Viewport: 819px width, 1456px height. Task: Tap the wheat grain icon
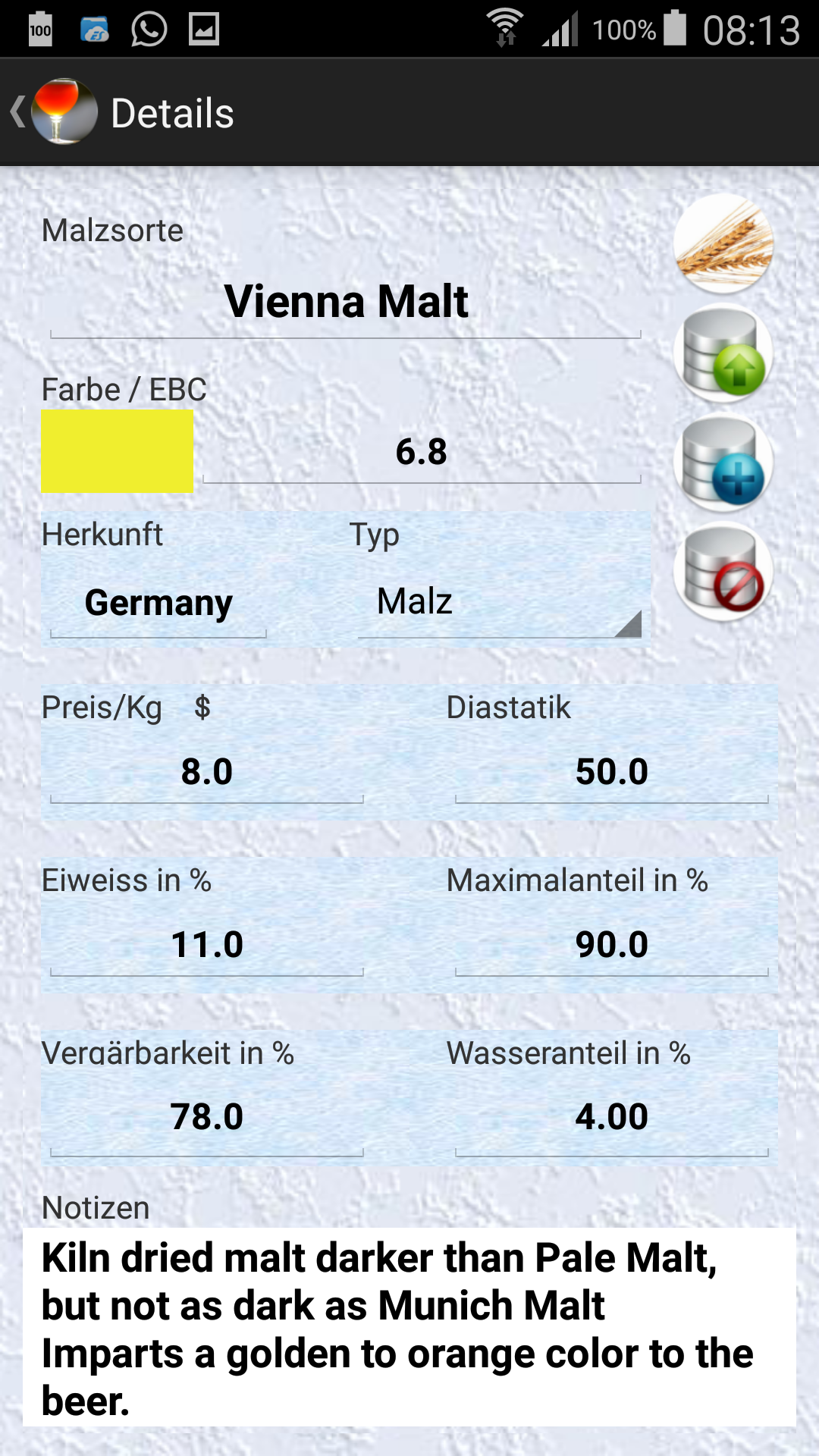click(x=723, y=243)
